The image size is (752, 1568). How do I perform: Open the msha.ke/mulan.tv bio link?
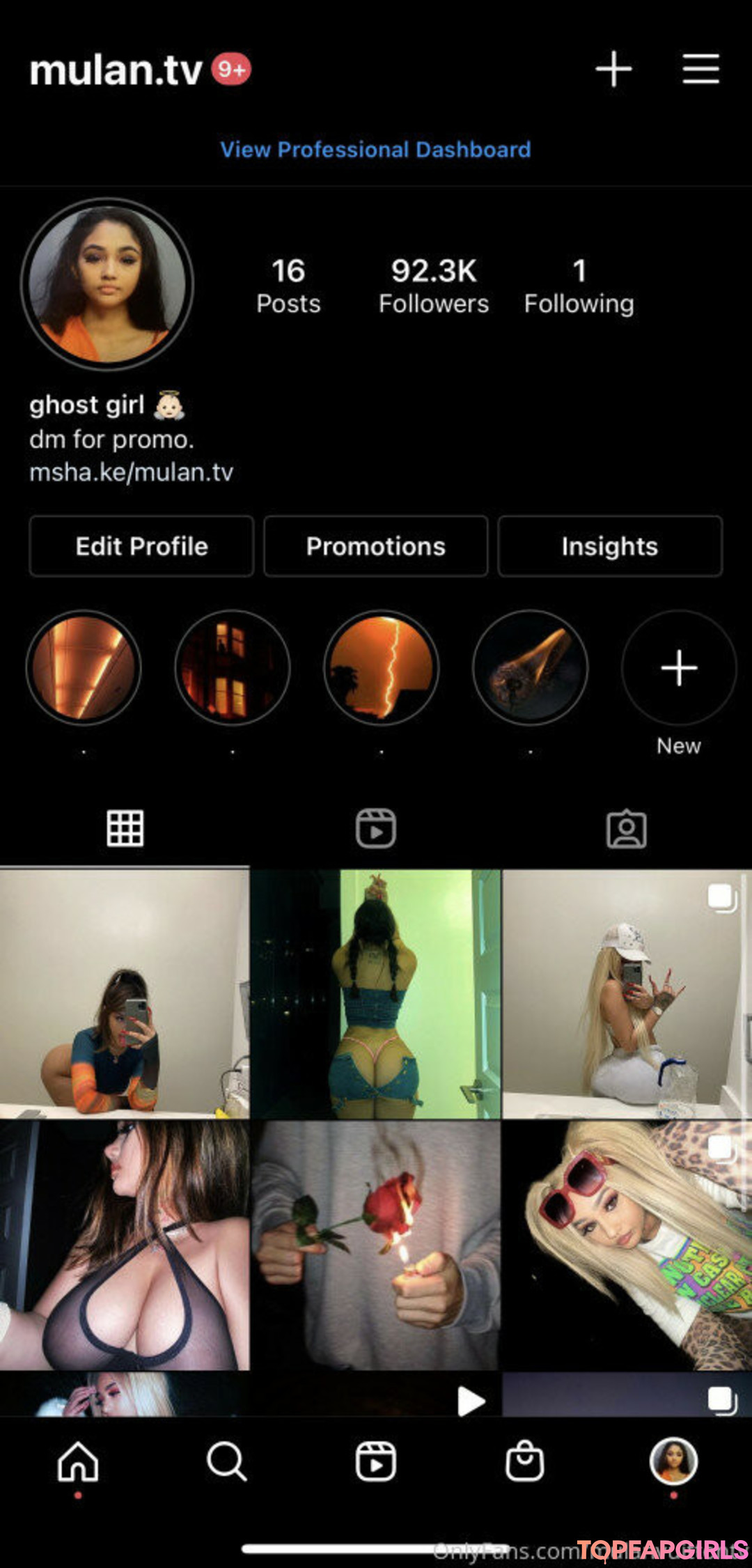click(x=131, y=472)
